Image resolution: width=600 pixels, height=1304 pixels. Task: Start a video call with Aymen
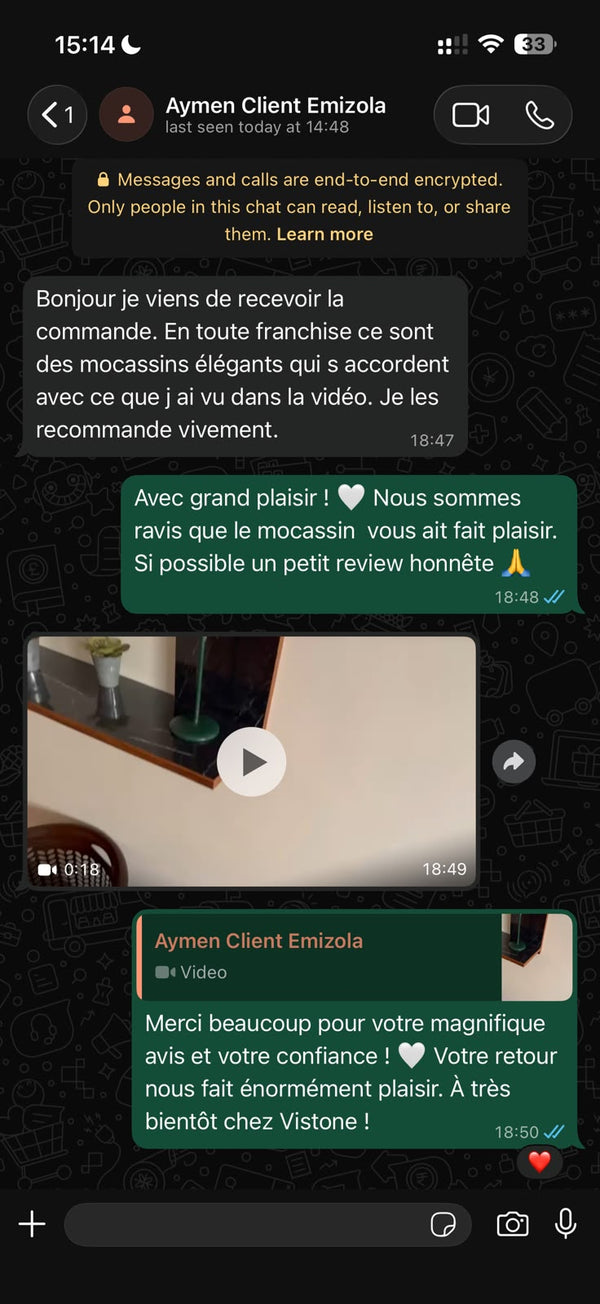pyautogui.click(x=471, y=115)
